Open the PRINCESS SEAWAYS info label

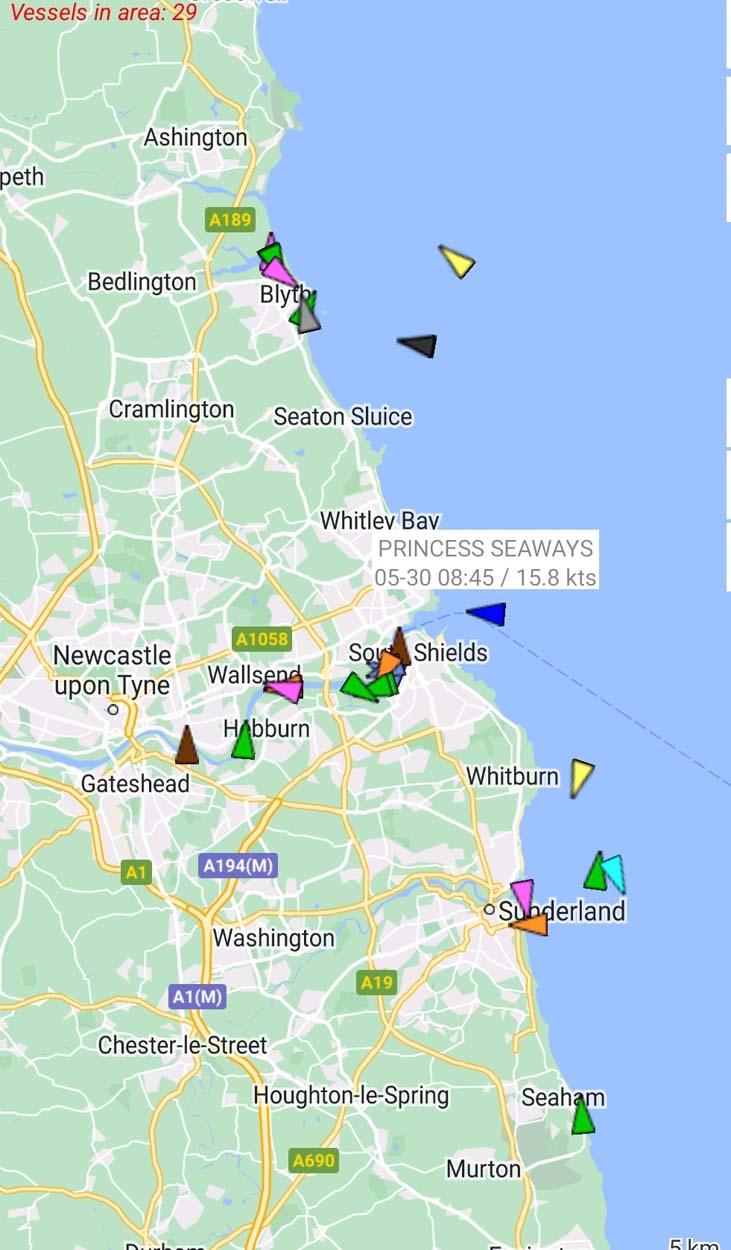coord(486,563)
